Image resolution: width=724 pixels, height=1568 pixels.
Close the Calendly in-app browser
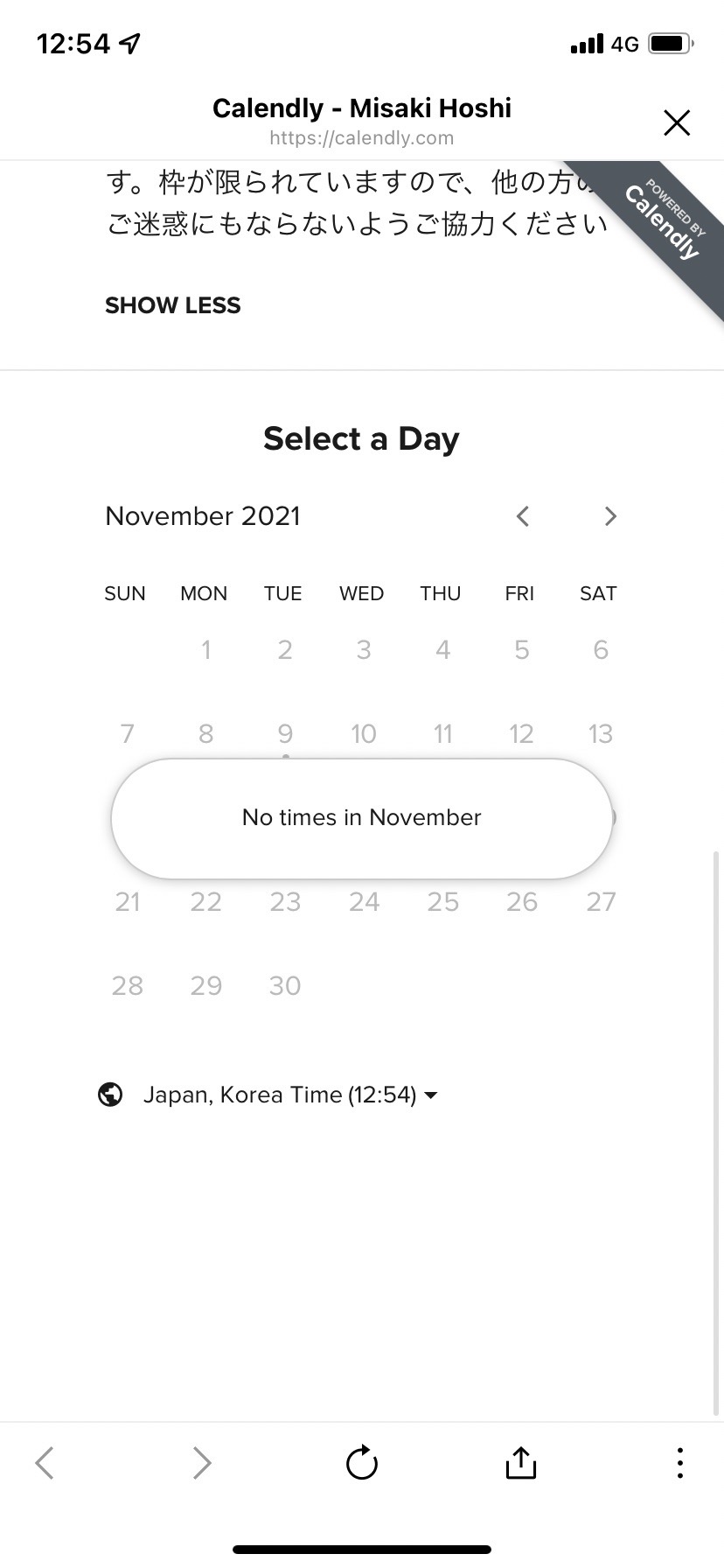[x=677, y=122]
